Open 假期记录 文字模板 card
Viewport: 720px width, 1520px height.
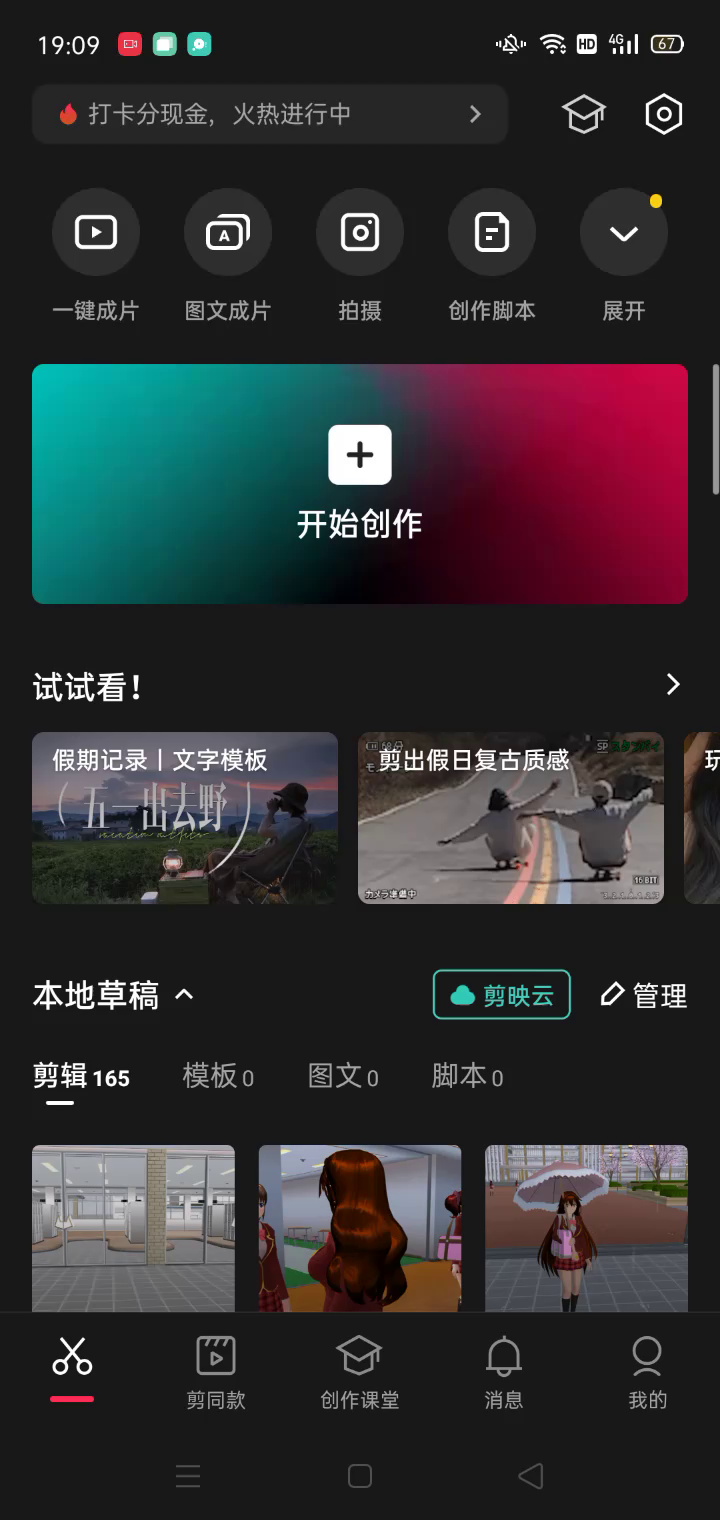(x=185, y=818)
